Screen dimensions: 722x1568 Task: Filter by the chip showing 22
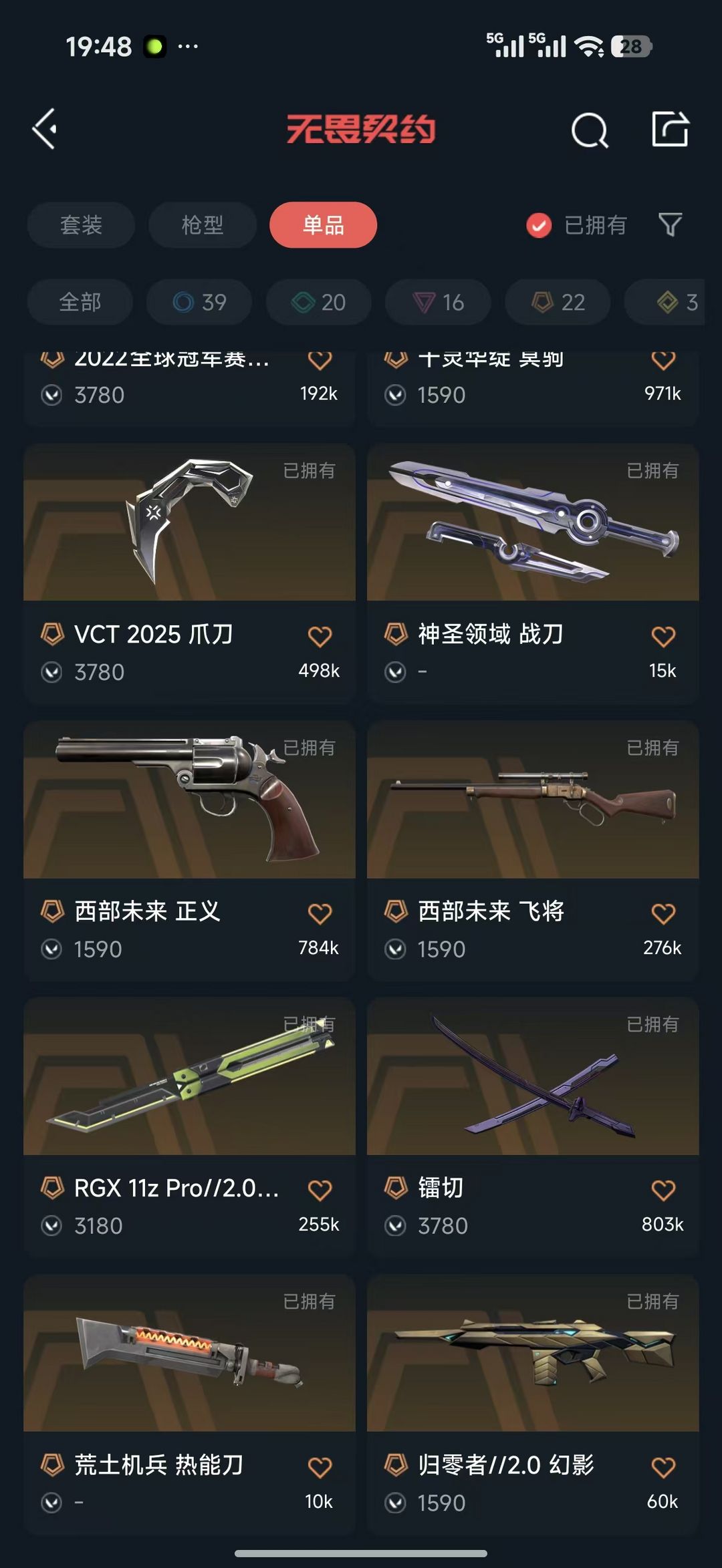pyautogui.click(x=558, y=302)
